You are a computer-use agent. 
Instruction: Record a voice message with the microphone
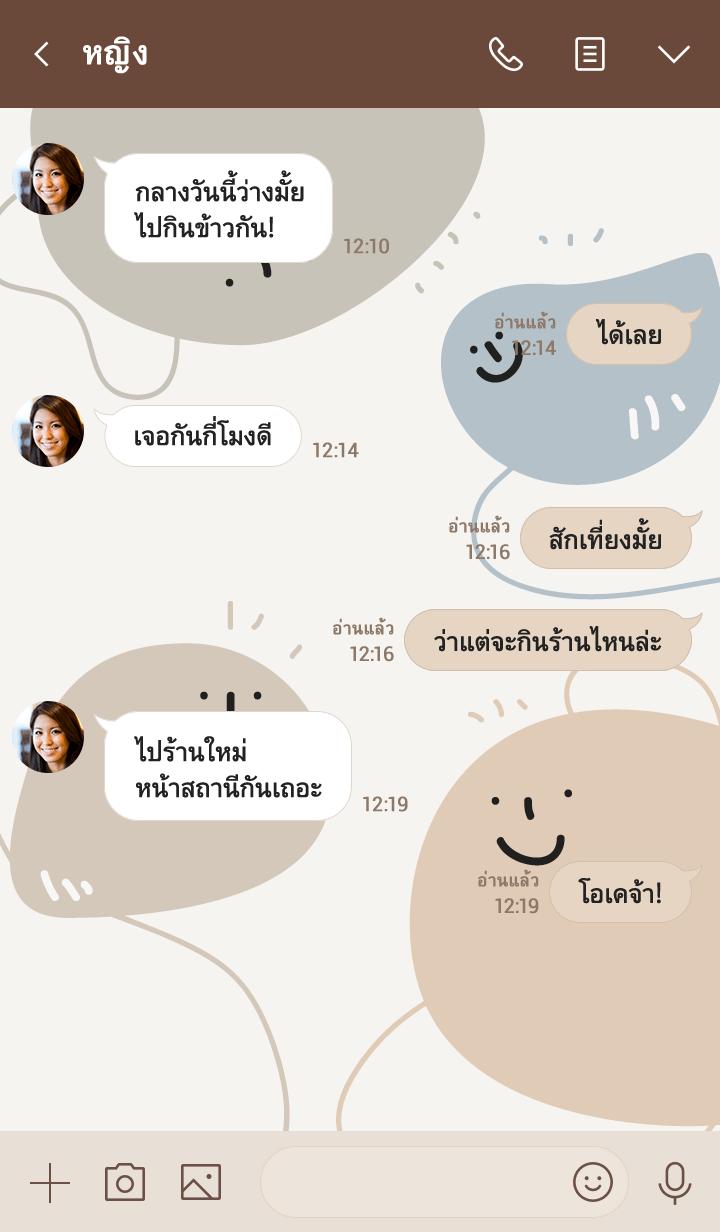[x=674, y=1183]
